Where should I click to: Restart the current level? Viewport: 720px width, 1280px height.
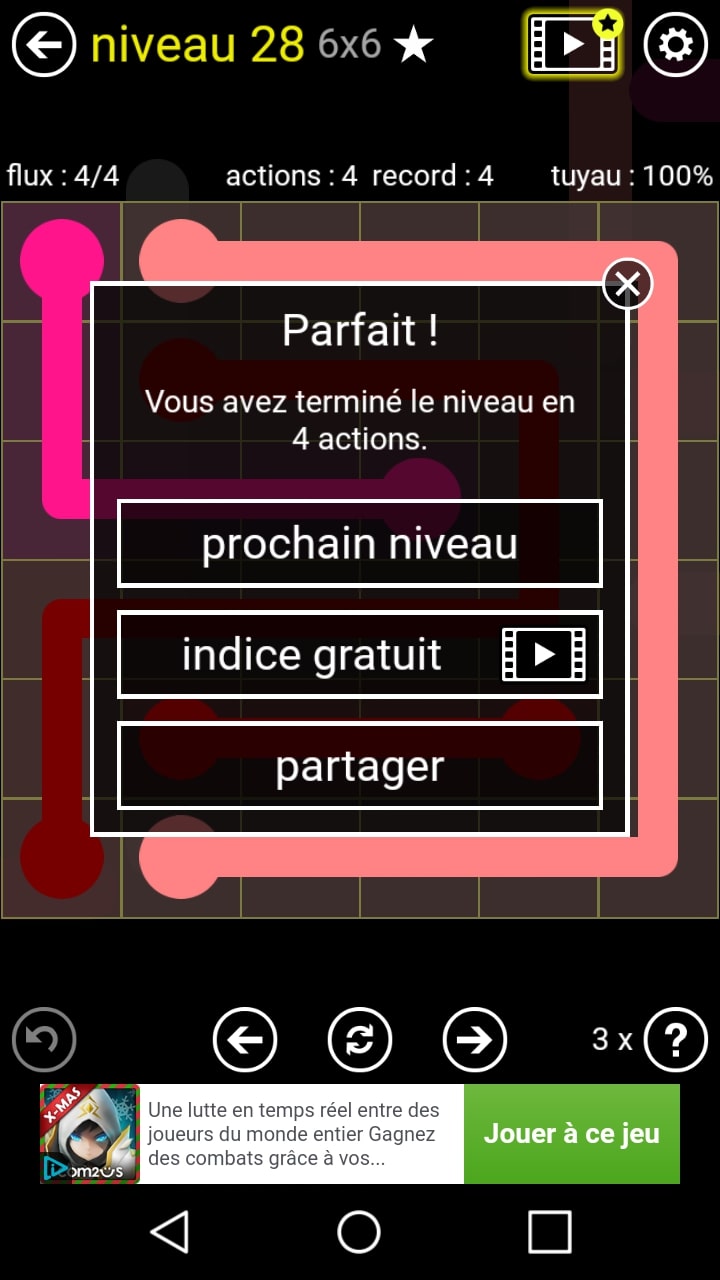360,1040
